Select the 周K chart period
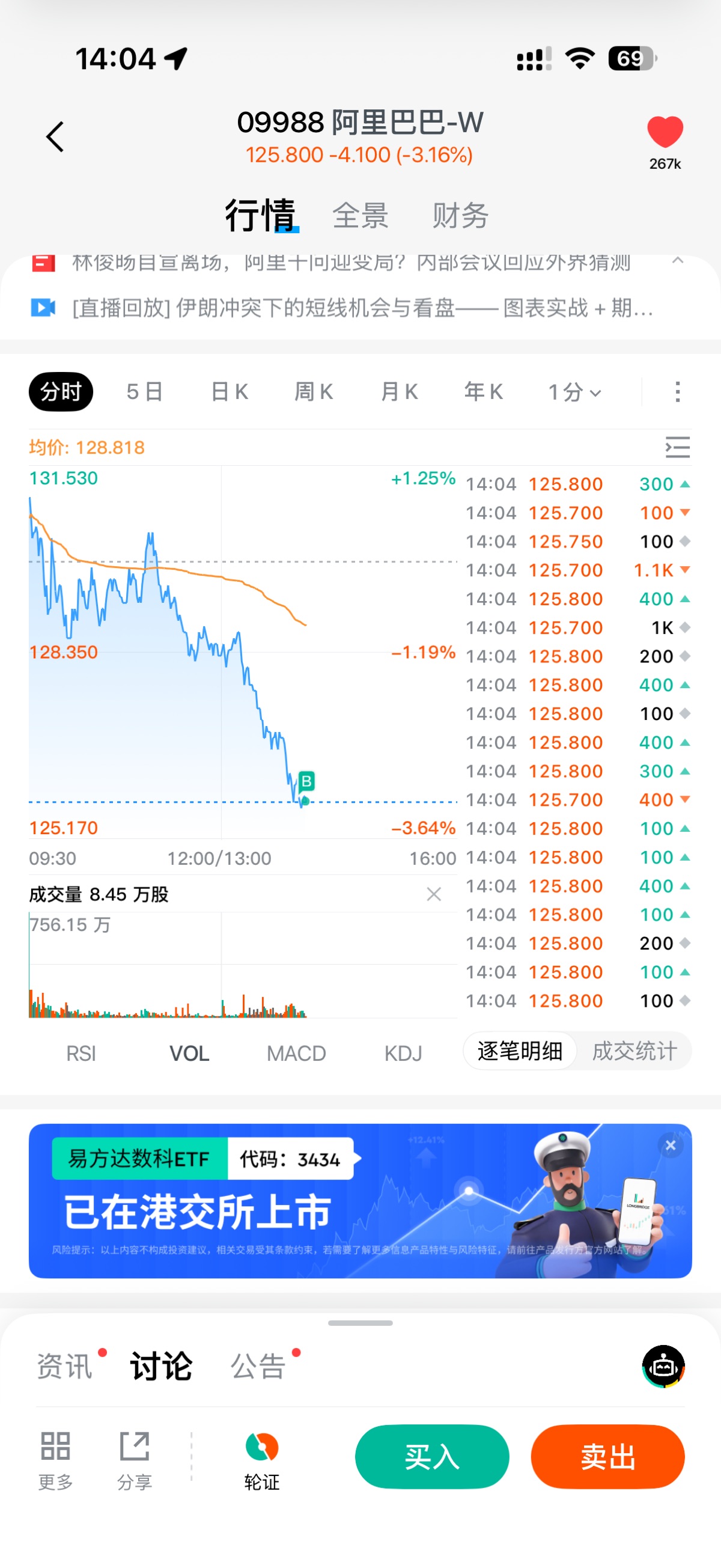 point(314,391)
